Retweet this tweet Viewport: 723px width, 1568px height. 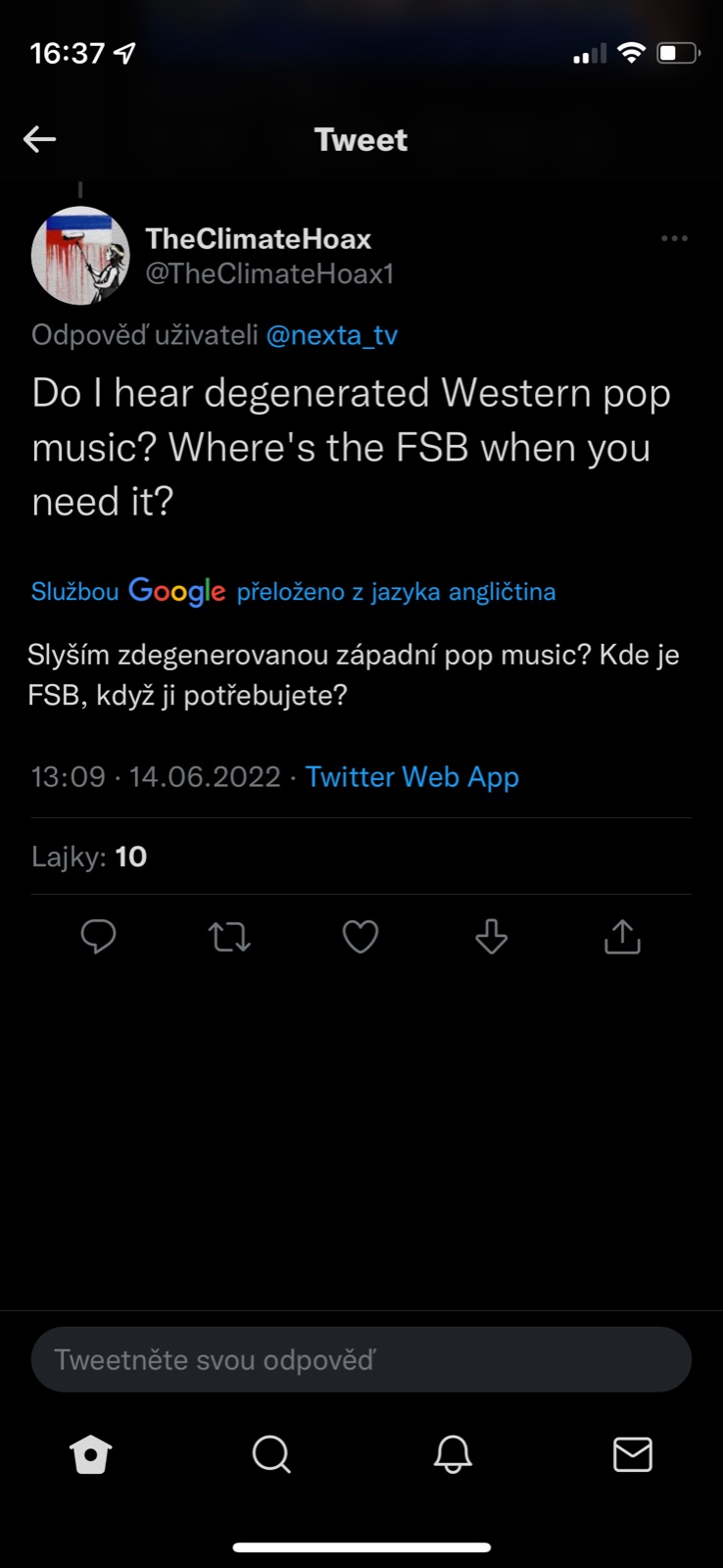(229, 937)
